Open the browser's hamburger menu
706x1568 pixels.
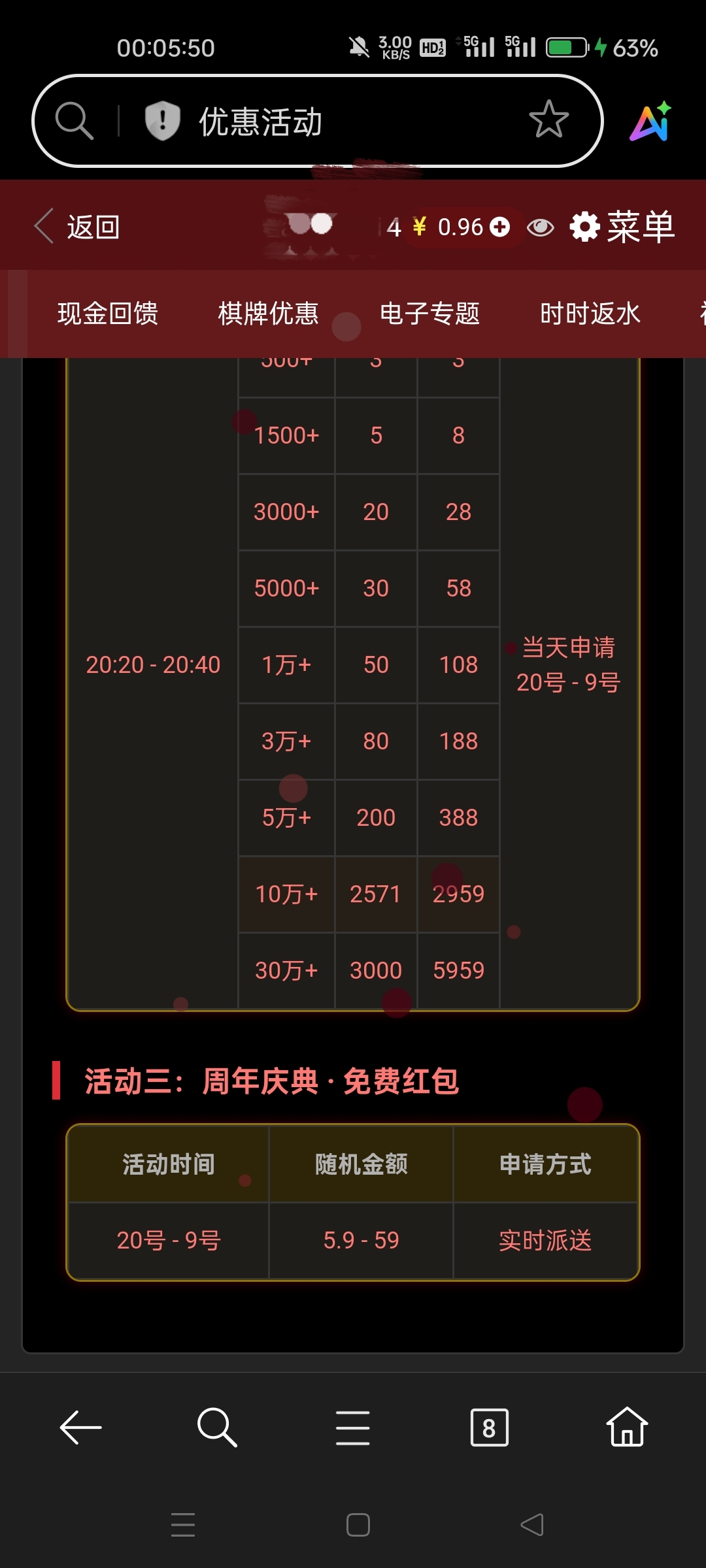(353, 1428)
